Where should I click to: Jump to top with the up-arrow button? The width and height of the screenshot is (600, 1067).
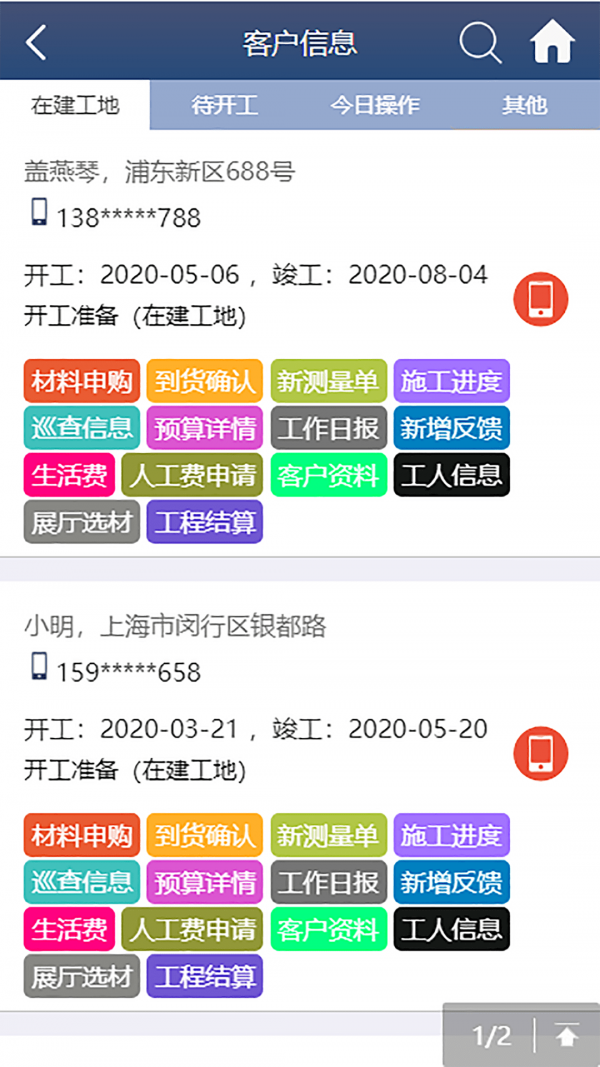pos(567,1036)
